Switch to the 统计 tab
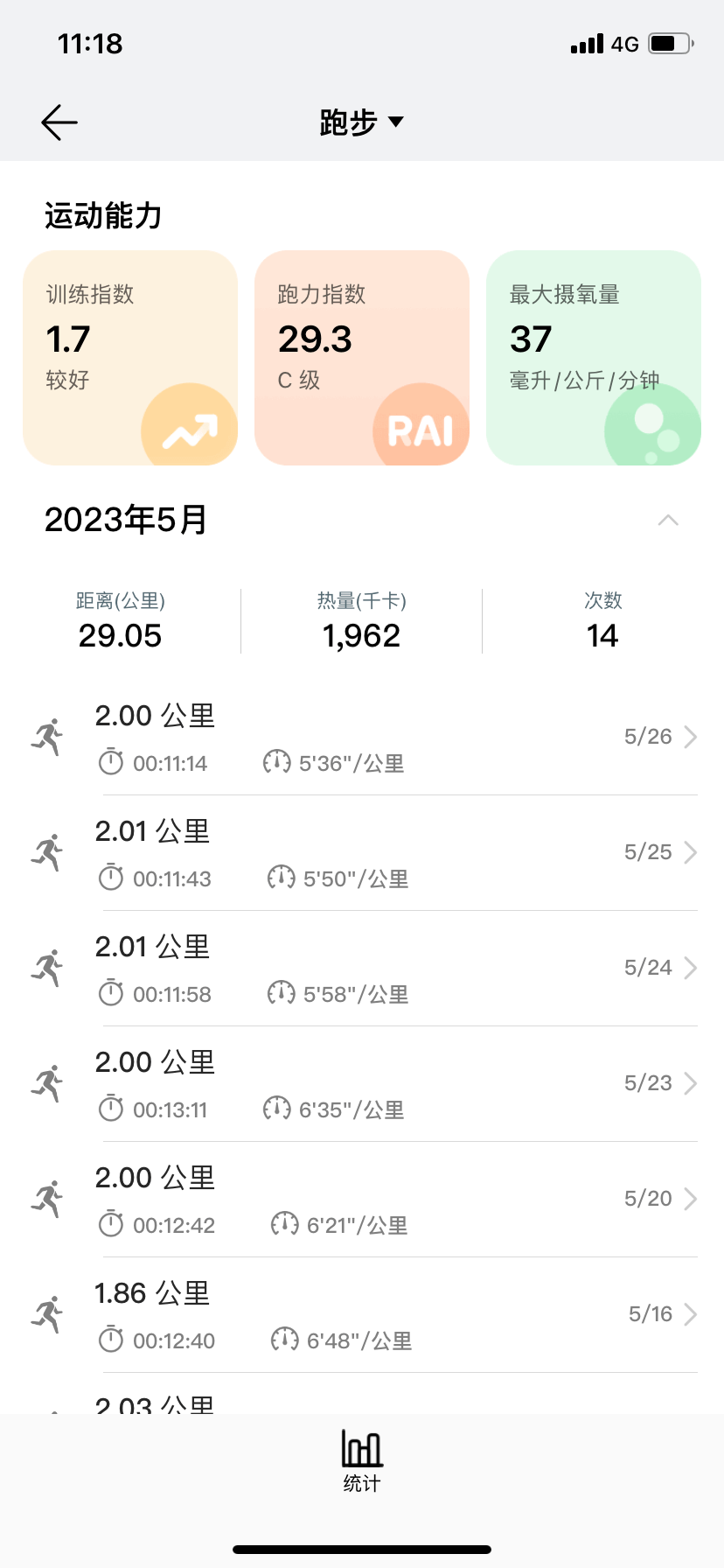Image resolution: width=724 pixels, height=1568 pixels. click(x=361, y=1461)
